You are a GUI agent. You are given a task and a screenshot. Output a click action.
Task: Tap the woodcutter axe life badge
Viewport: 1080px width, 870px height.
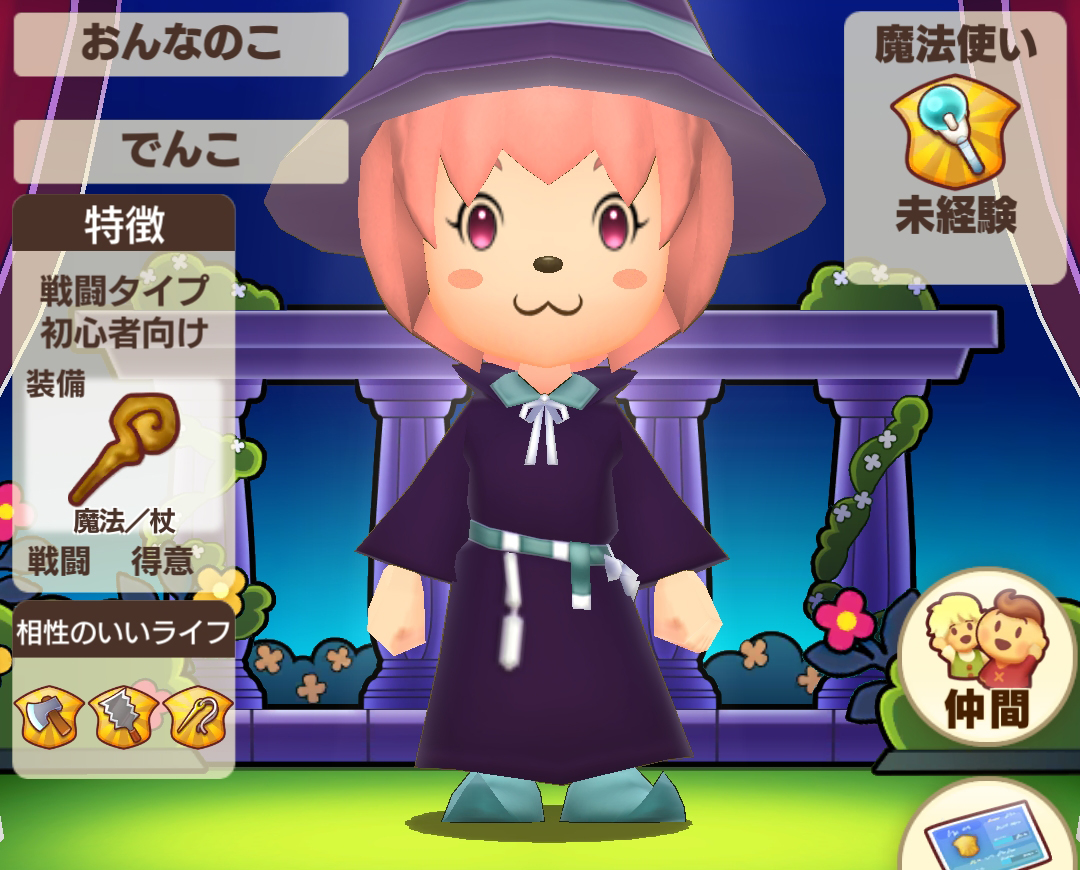tap(48, 716)
